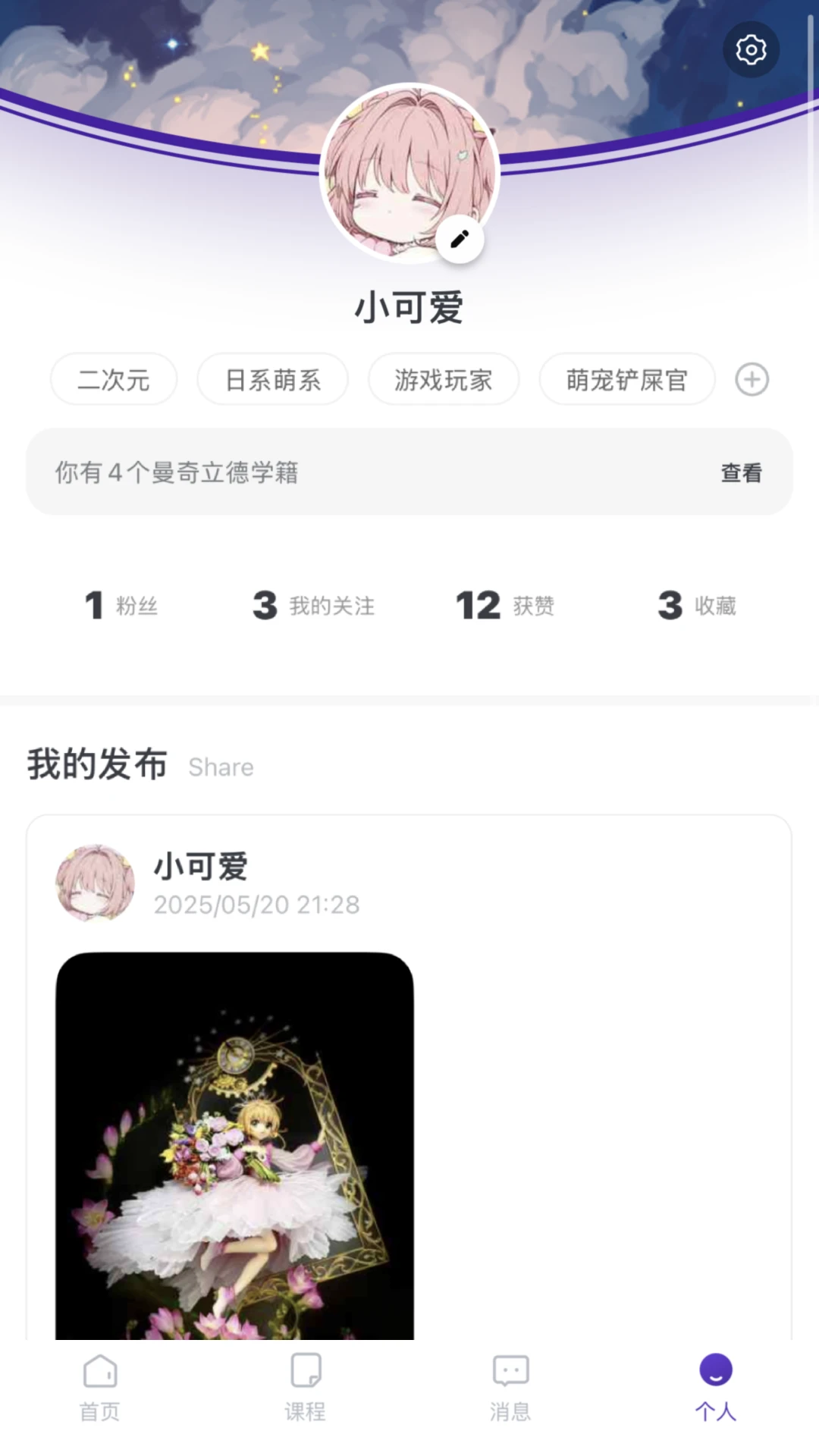Screen dimensions: 819x1456
Task: Toggle the 日系萌系 interest tag
Action: point(272,379)
